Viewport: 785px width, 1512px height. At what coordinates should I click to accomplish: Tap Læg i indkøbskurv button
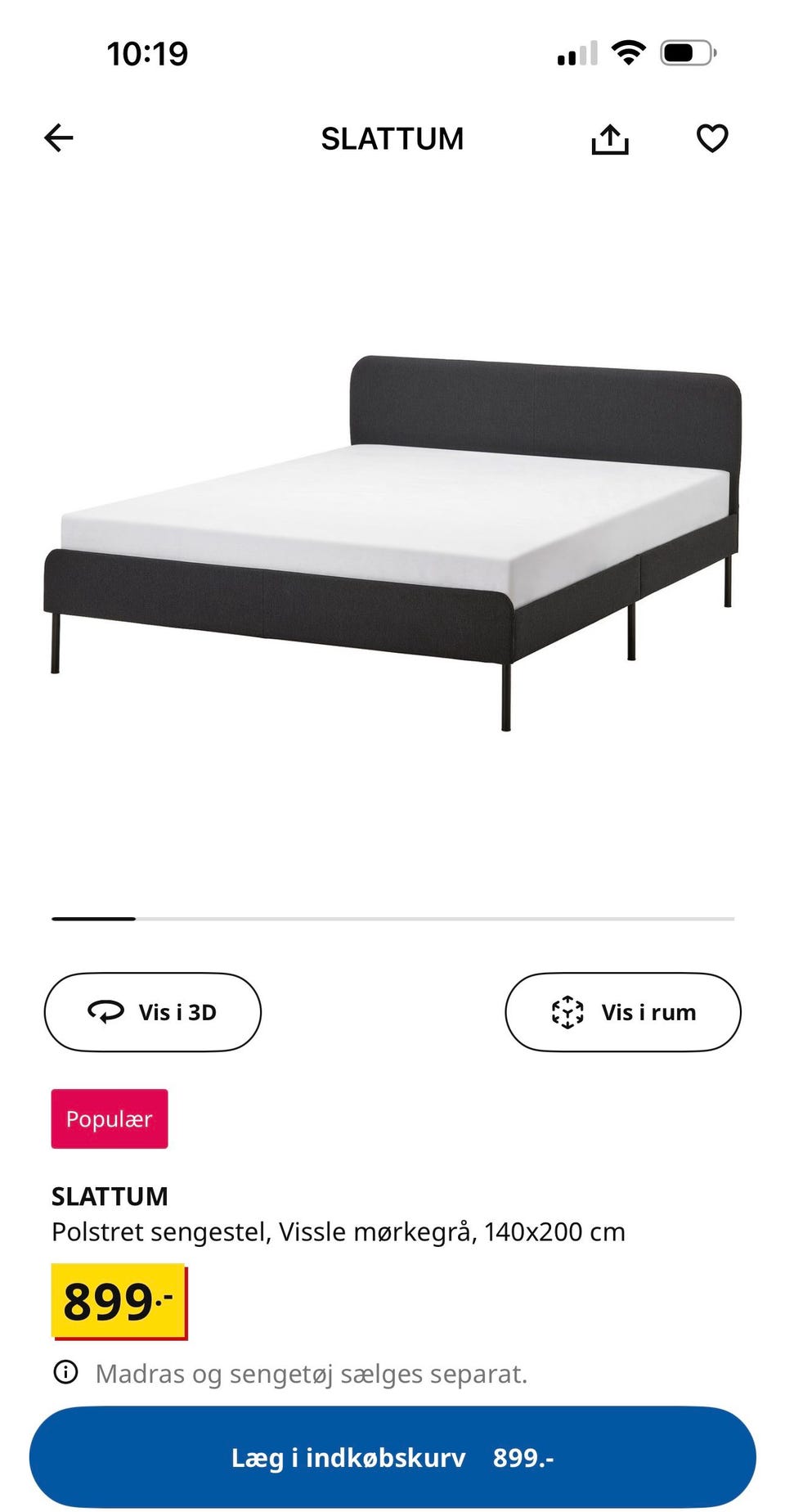392,1457
